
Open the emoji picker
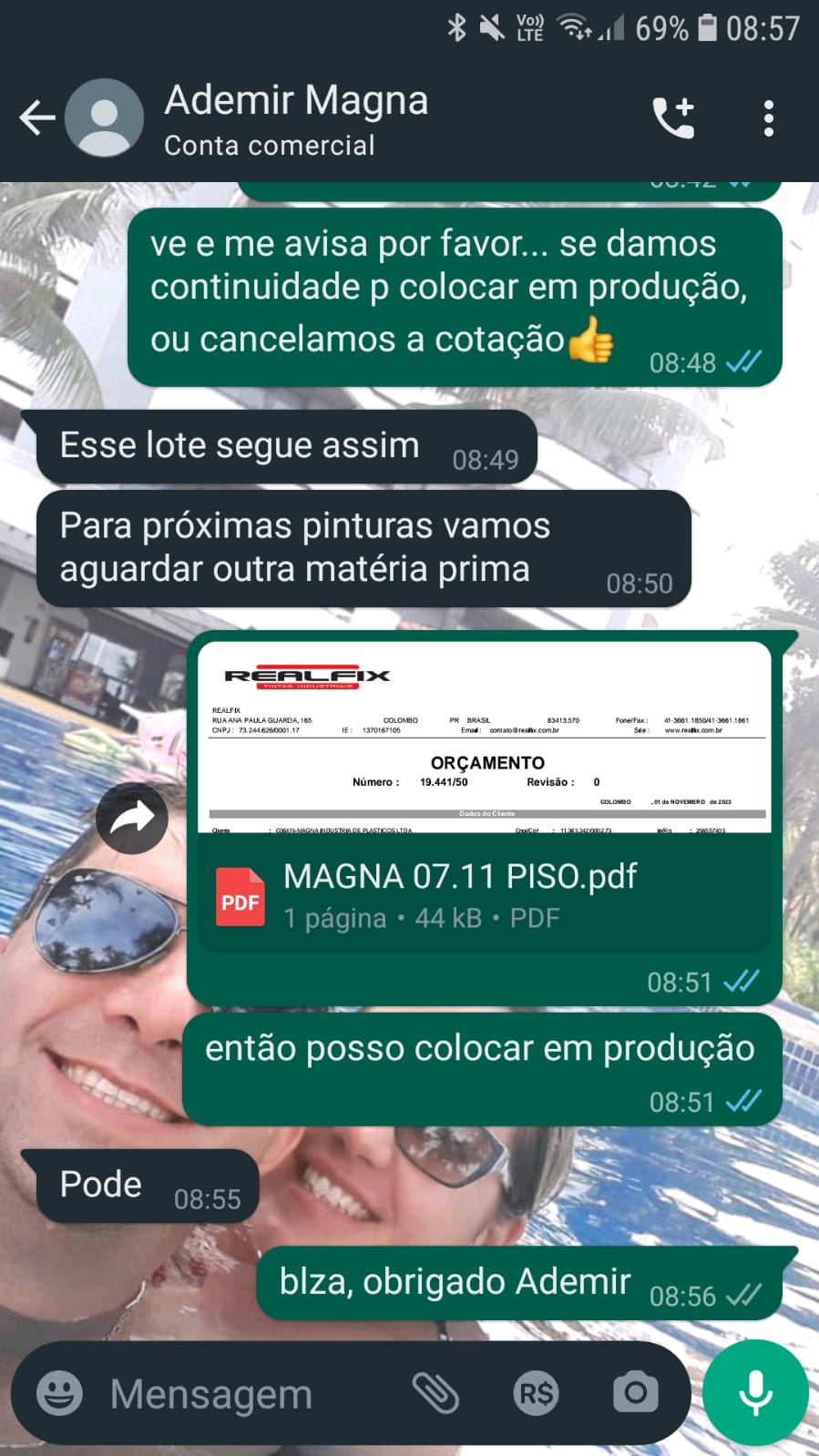[59, 1393]
